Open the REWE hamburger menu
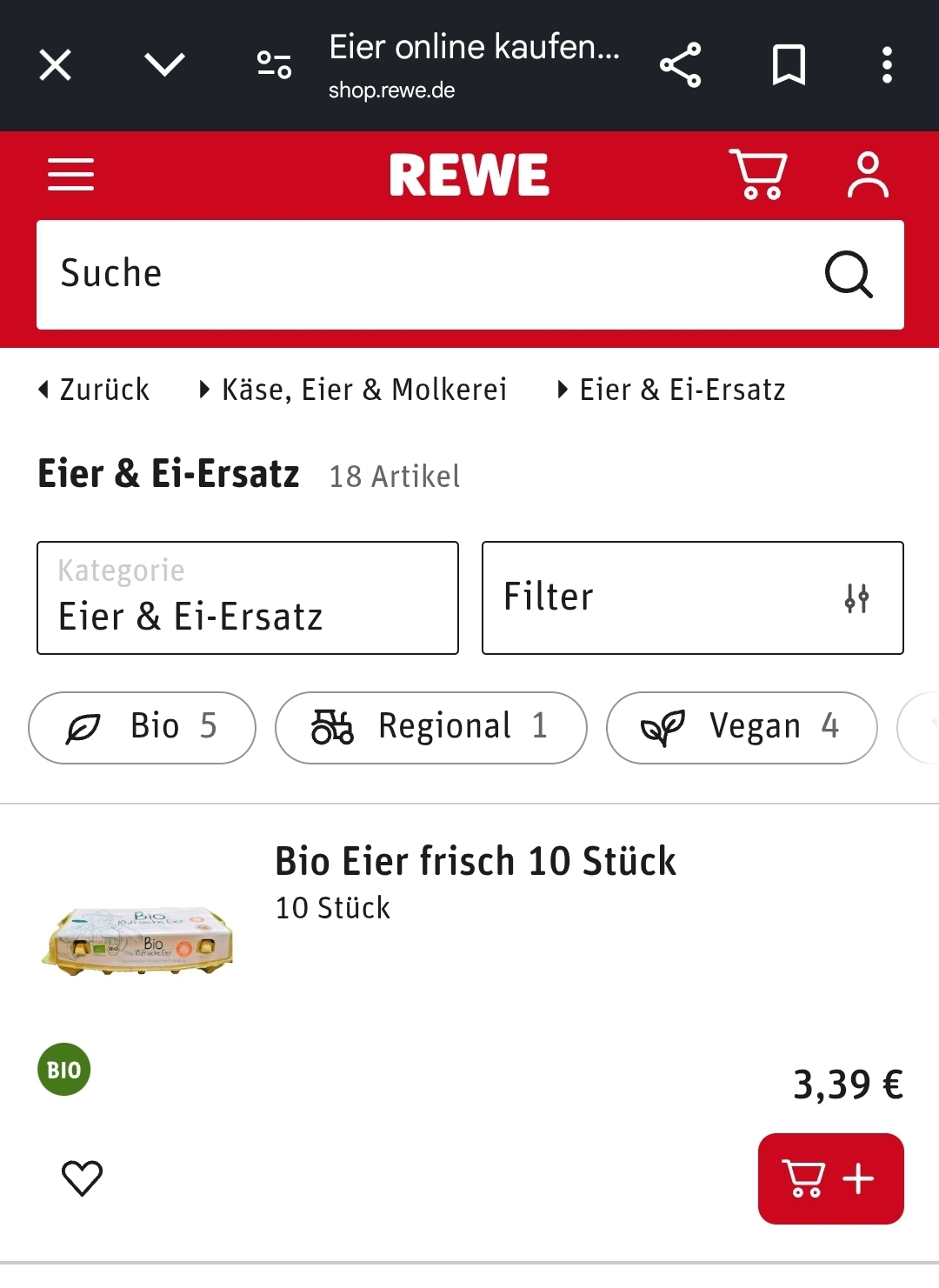This screenshot has height=1288, width=939. point(71,175)
